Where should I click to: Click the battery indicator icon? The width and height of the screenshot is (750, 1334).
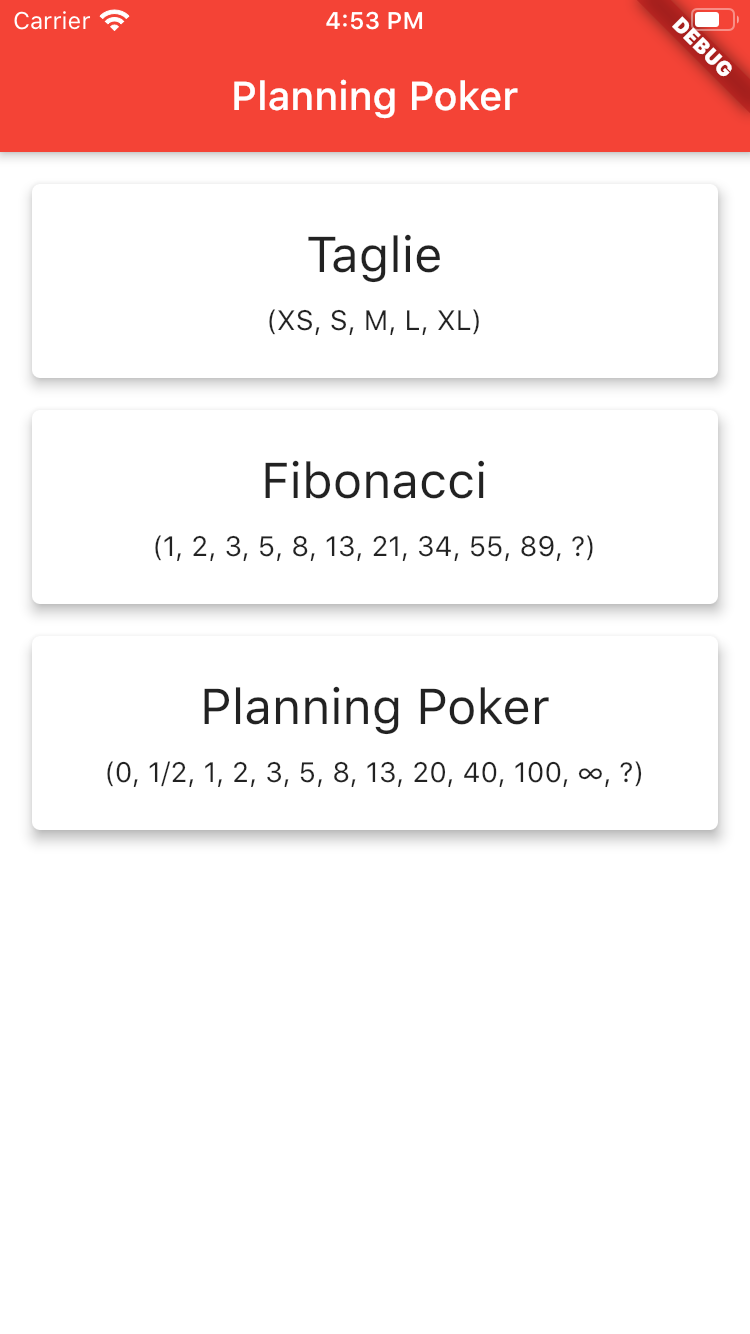click(712, 19)
